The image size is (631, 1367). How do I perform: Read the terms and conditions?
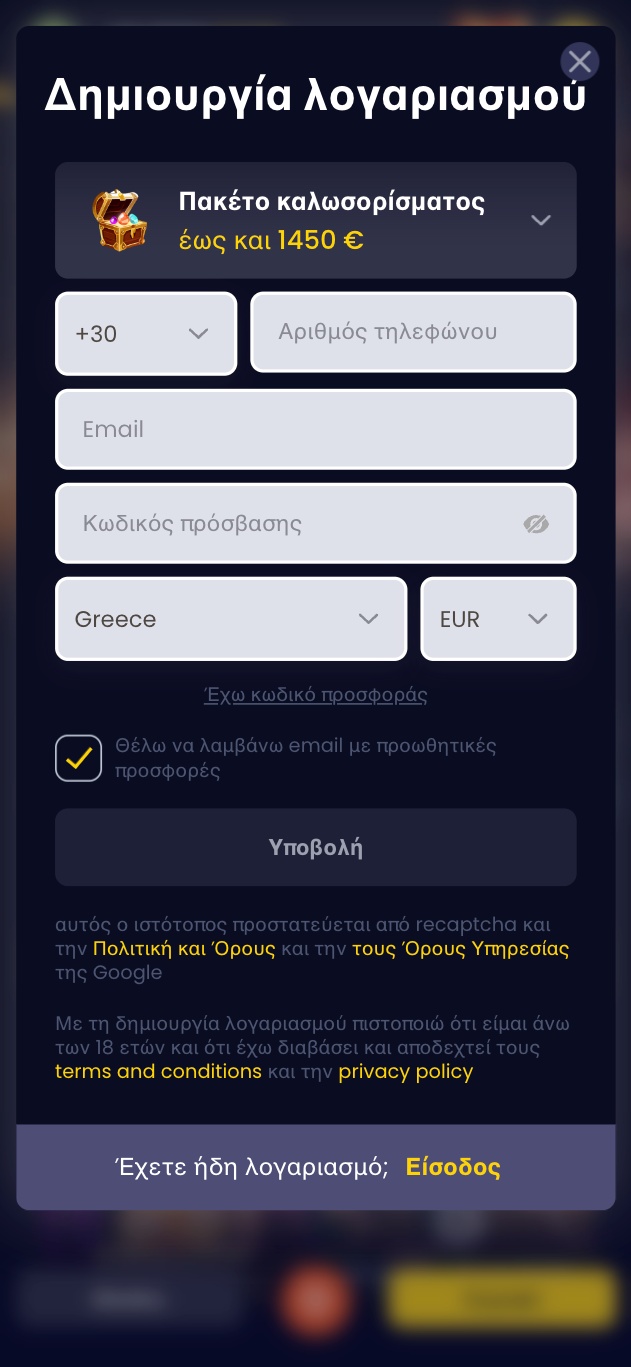coord(158,1071)
